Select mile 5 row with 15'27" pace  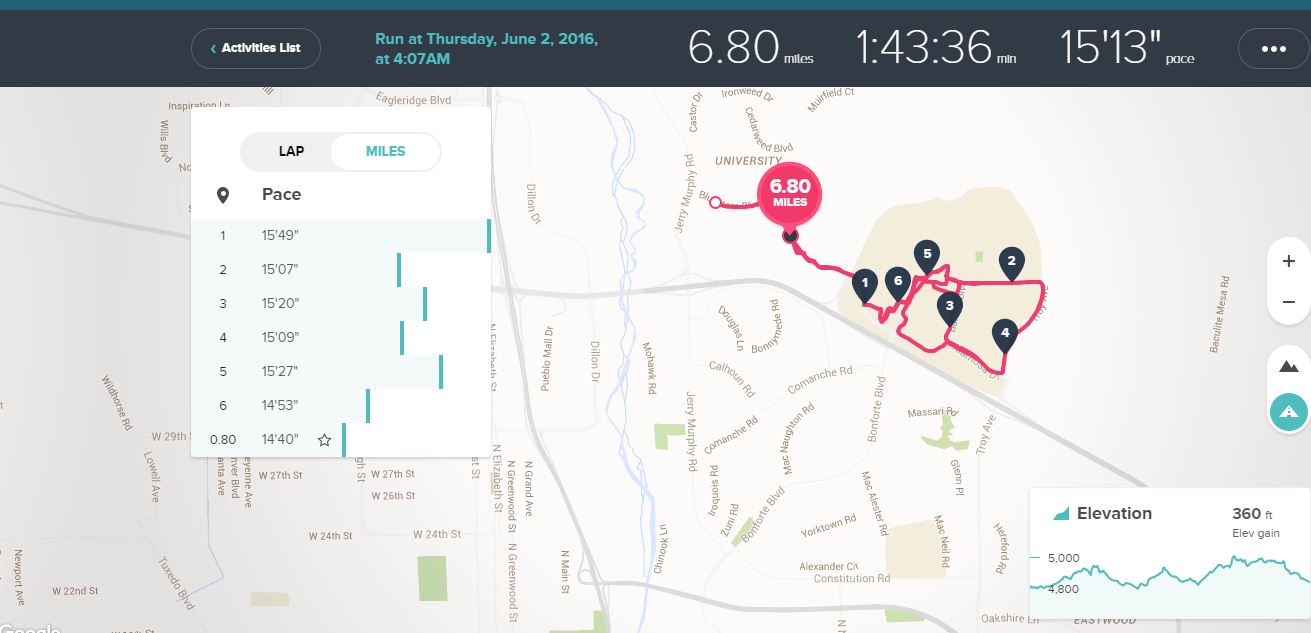click(340, 372)
